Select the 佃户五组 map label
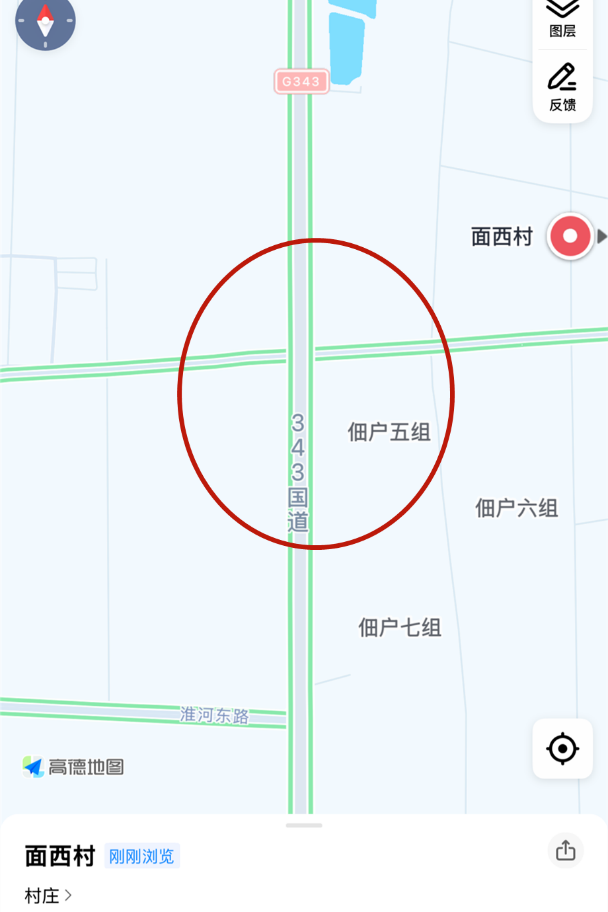Screen dimensions: 608x912 point(389,432)
